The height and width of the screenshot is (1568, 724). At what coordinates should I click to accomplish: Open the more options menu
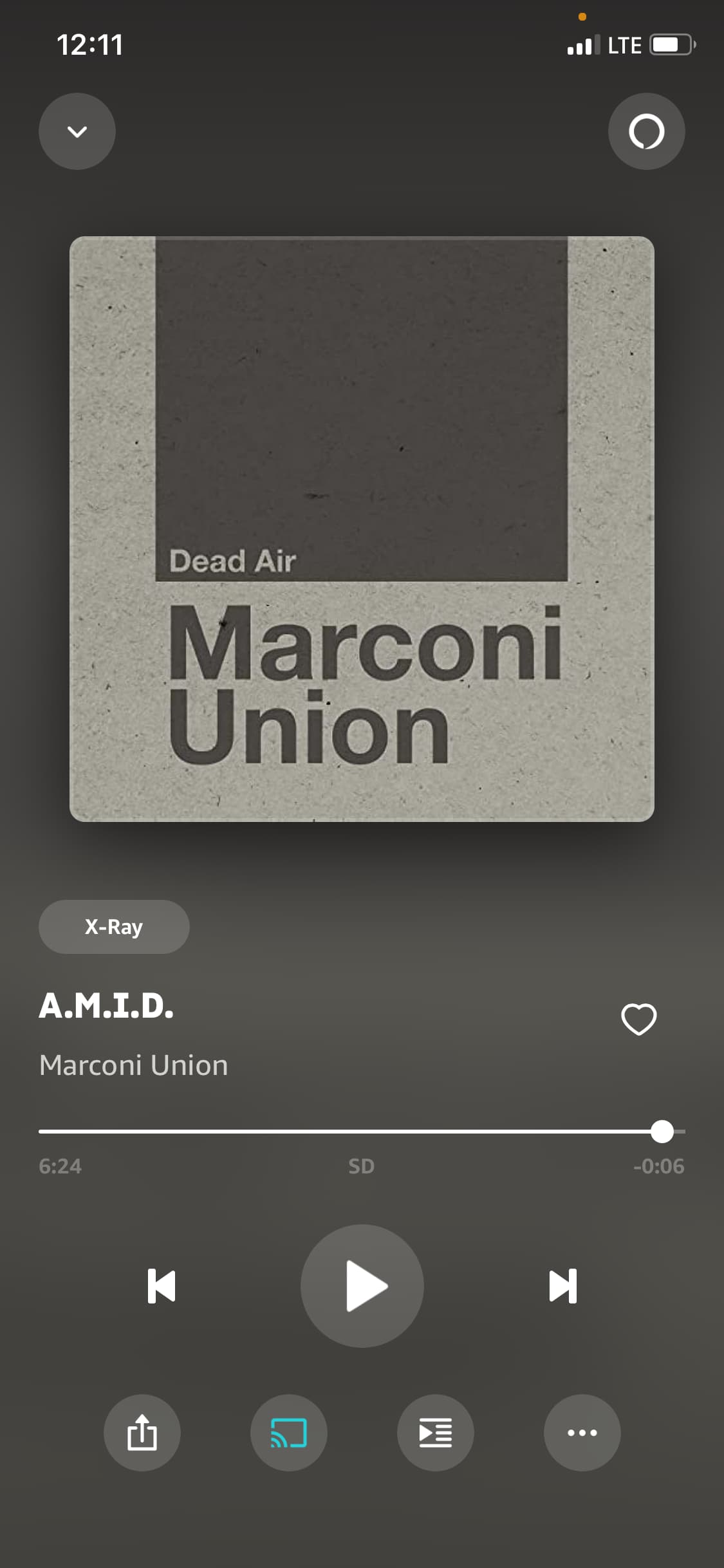(x=582, y=1433)
